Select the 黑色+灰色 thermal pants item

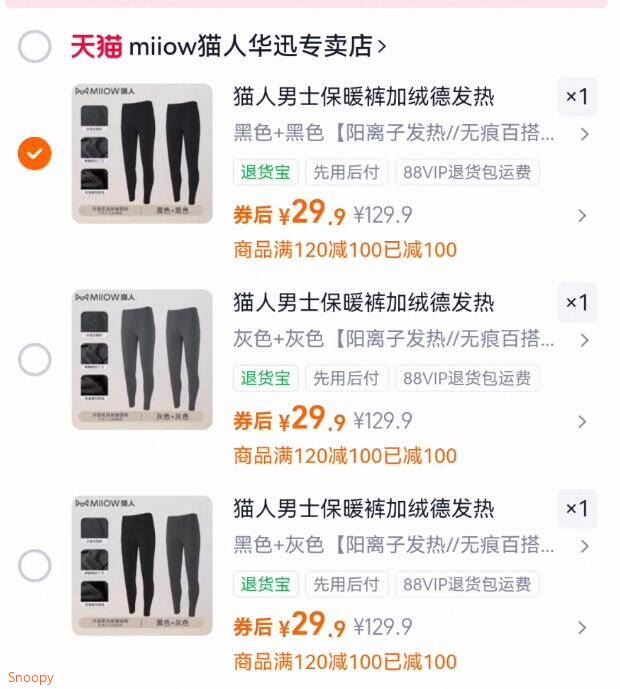click(35, 565)
